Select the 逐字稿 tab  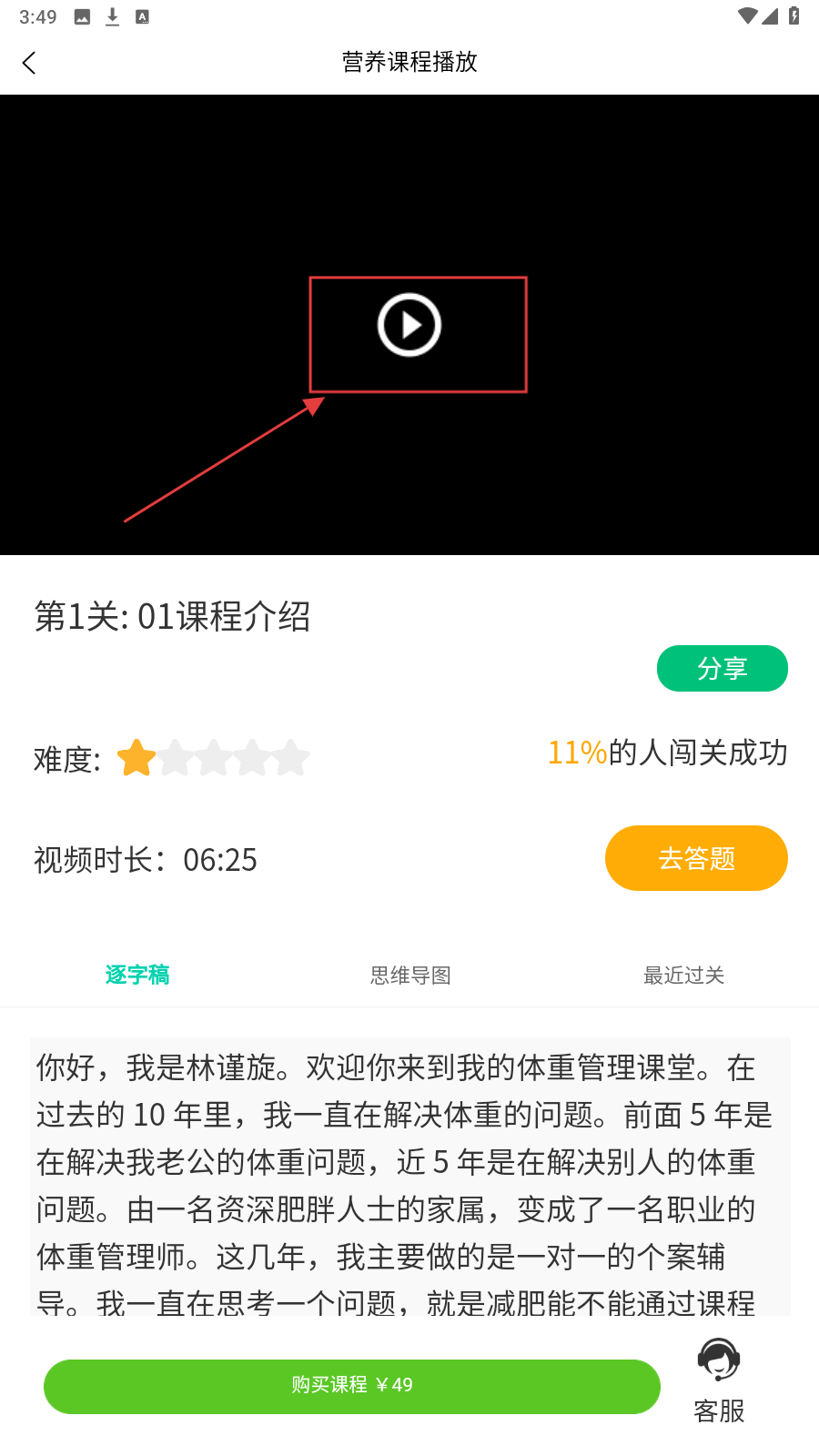(x=137, y=976)
